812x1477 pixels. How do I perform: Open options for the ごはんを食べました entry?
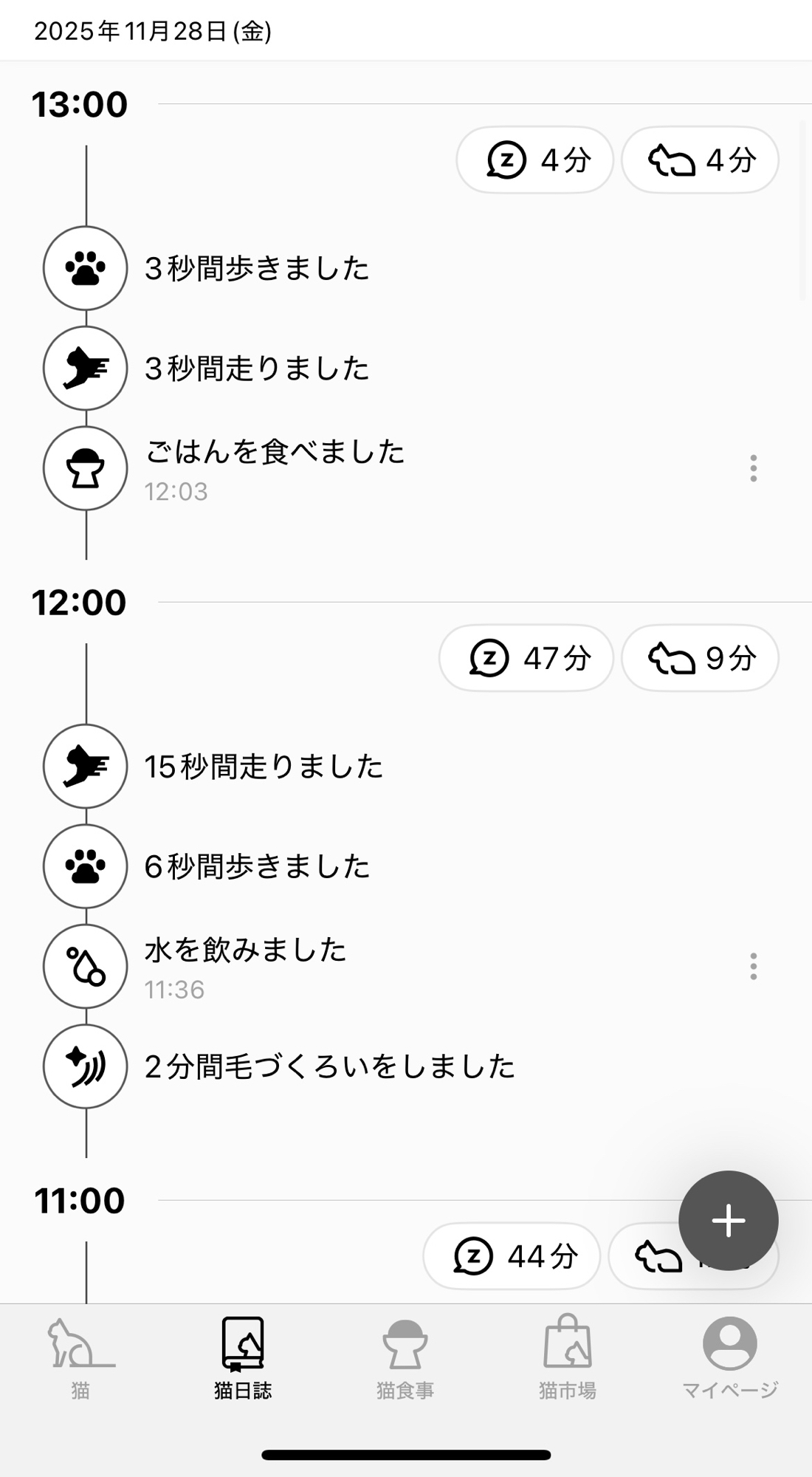753,468
